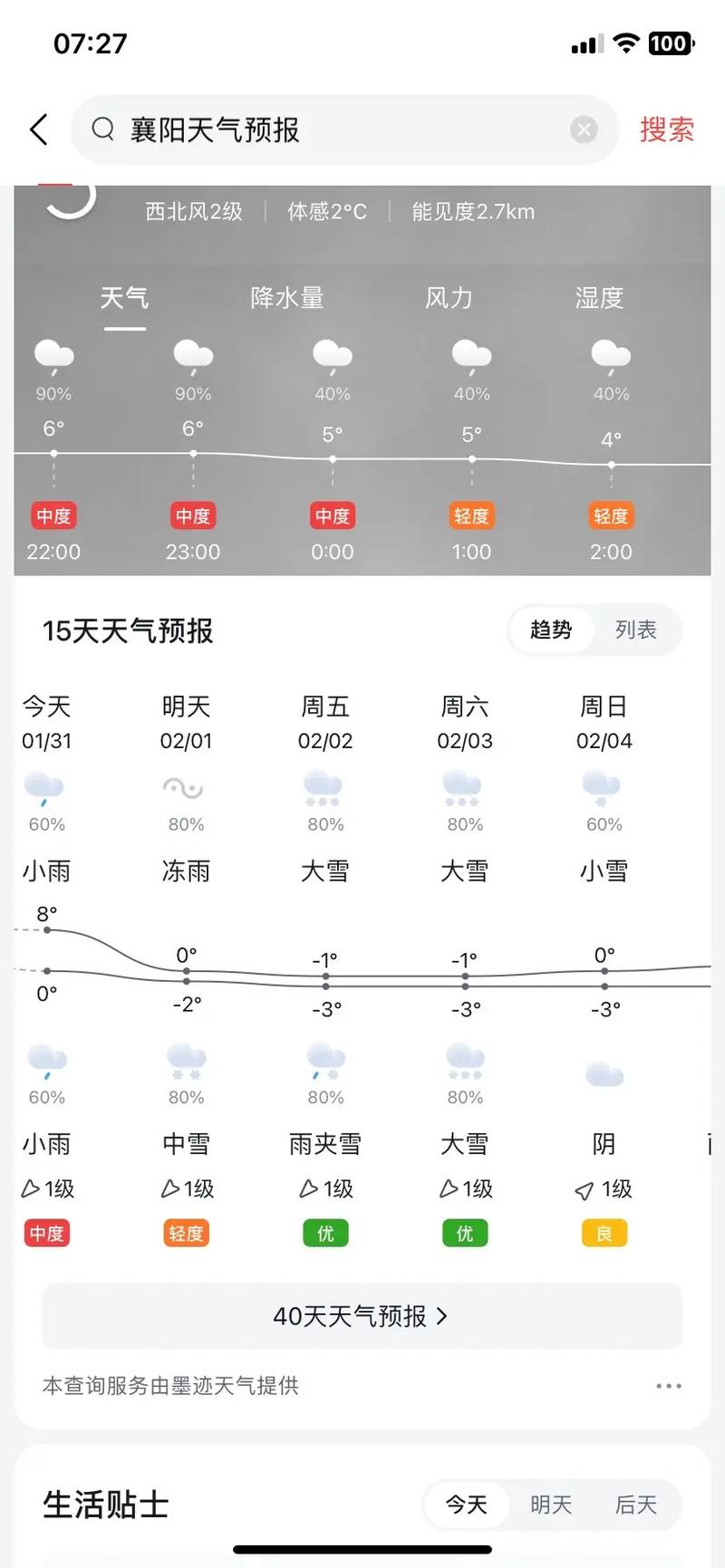Toggle forecast to 明天 in 生活贴士 section
The height and width of the screenshot is (1568, 725).
pyautogui.click(x=551, y=1505)
